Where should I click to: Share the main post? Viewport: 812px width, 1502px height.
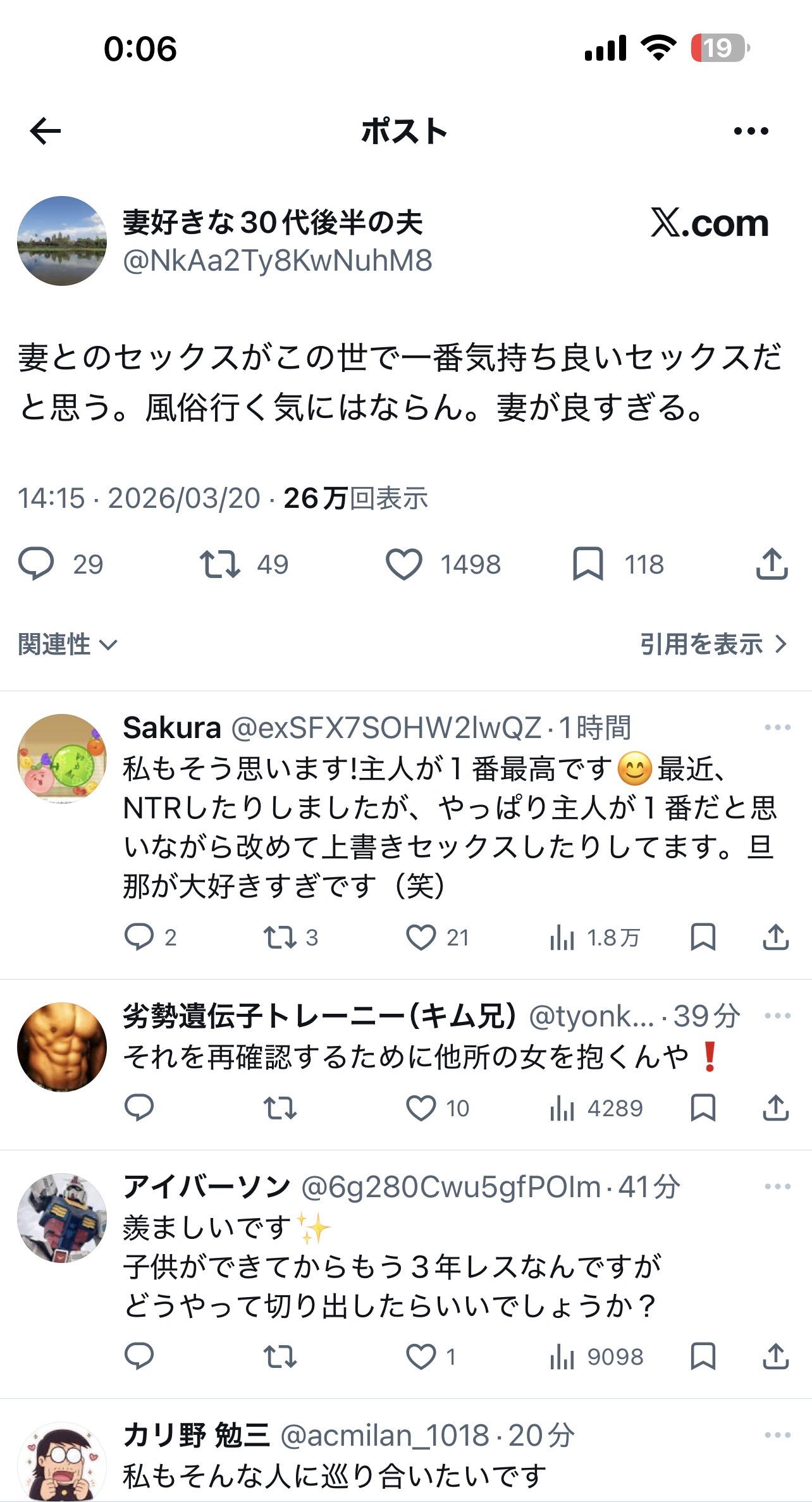pos(772,563)
